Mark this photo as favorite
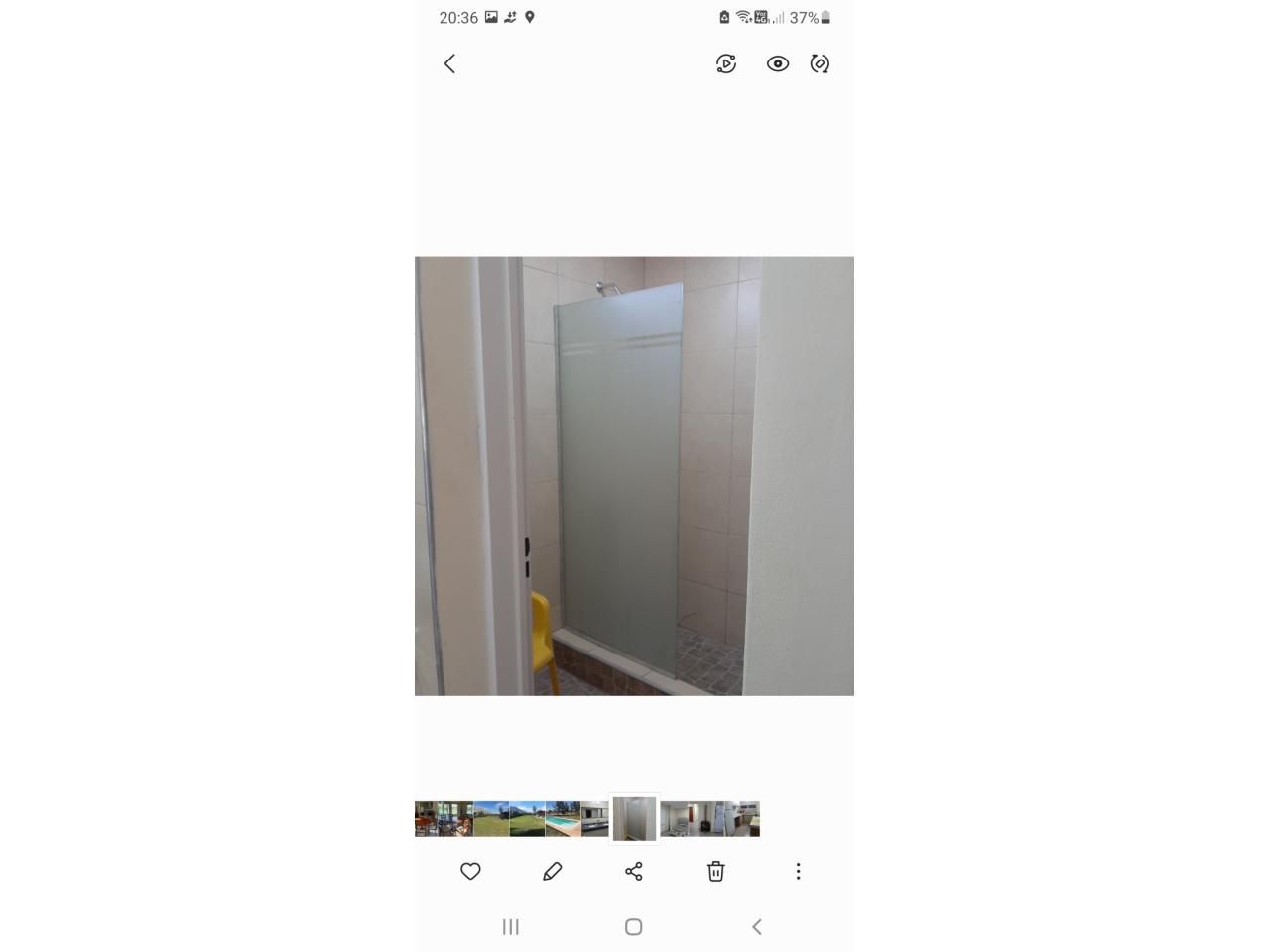Viewport: 1270px width, 952px height. pyautogui.click(x=470, y=871)
